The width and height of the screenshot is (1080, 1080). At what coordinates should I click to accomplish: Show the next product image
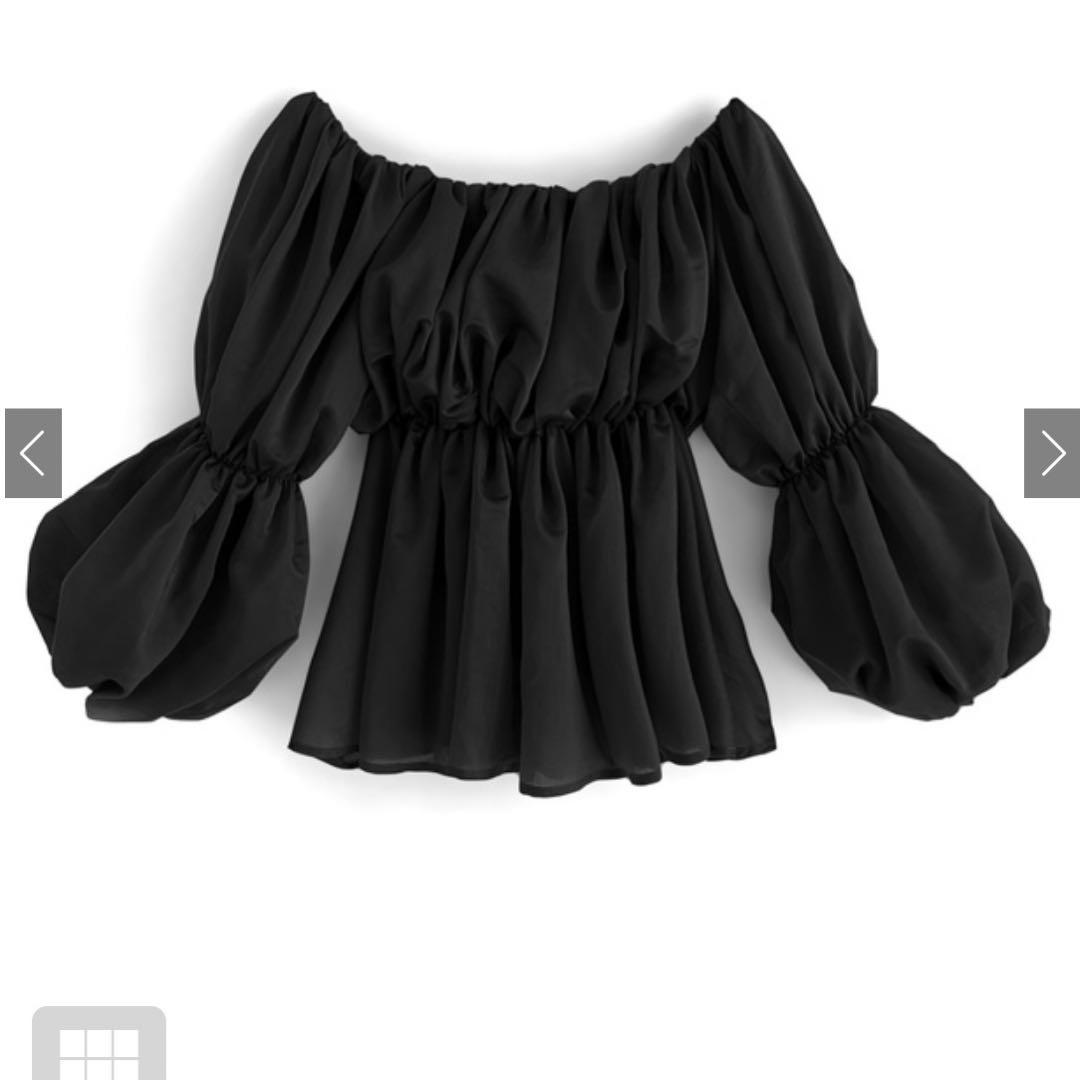click(x=1052, y=453)
